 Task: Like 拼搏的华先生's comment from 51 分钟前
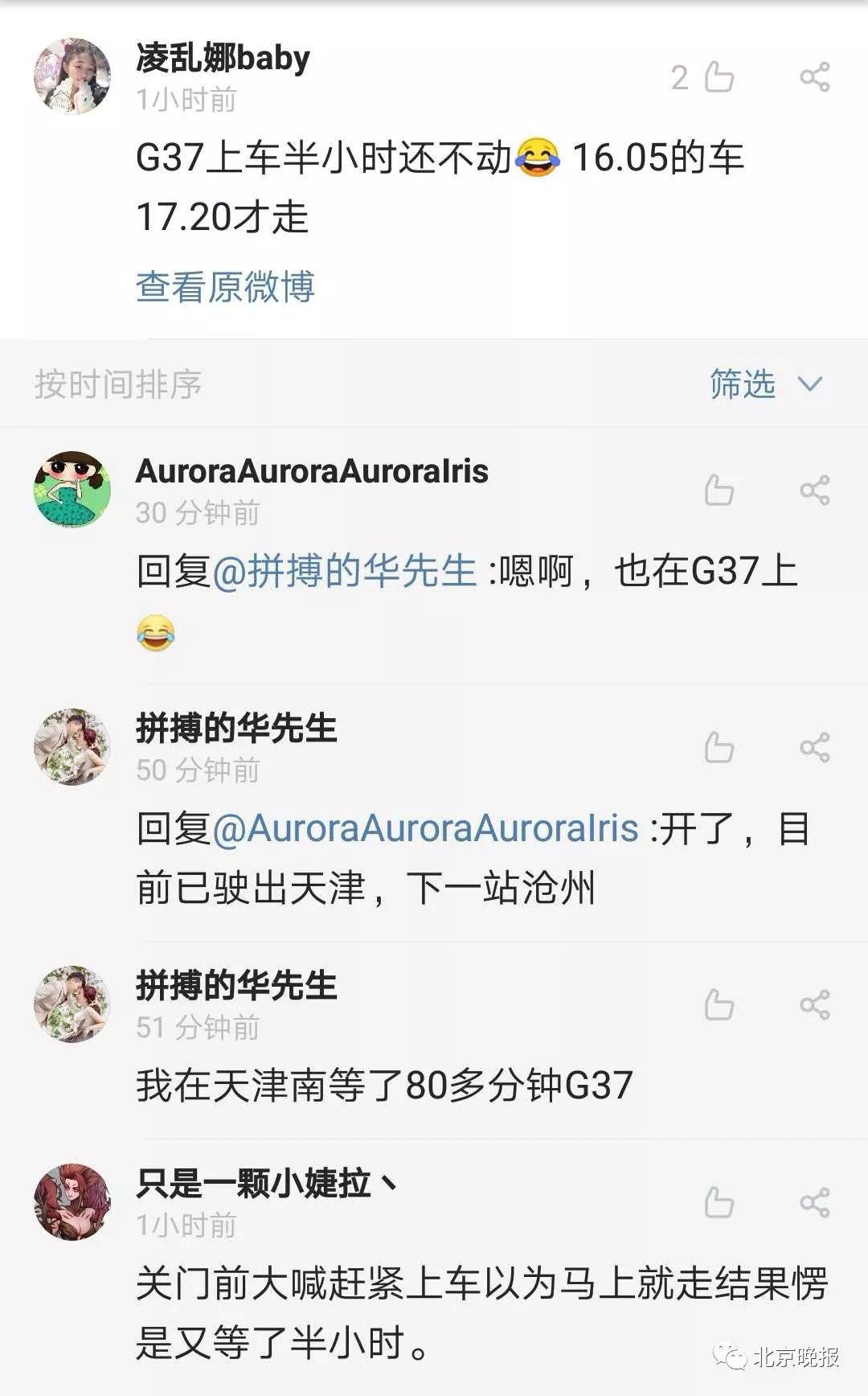(719, 1005)
